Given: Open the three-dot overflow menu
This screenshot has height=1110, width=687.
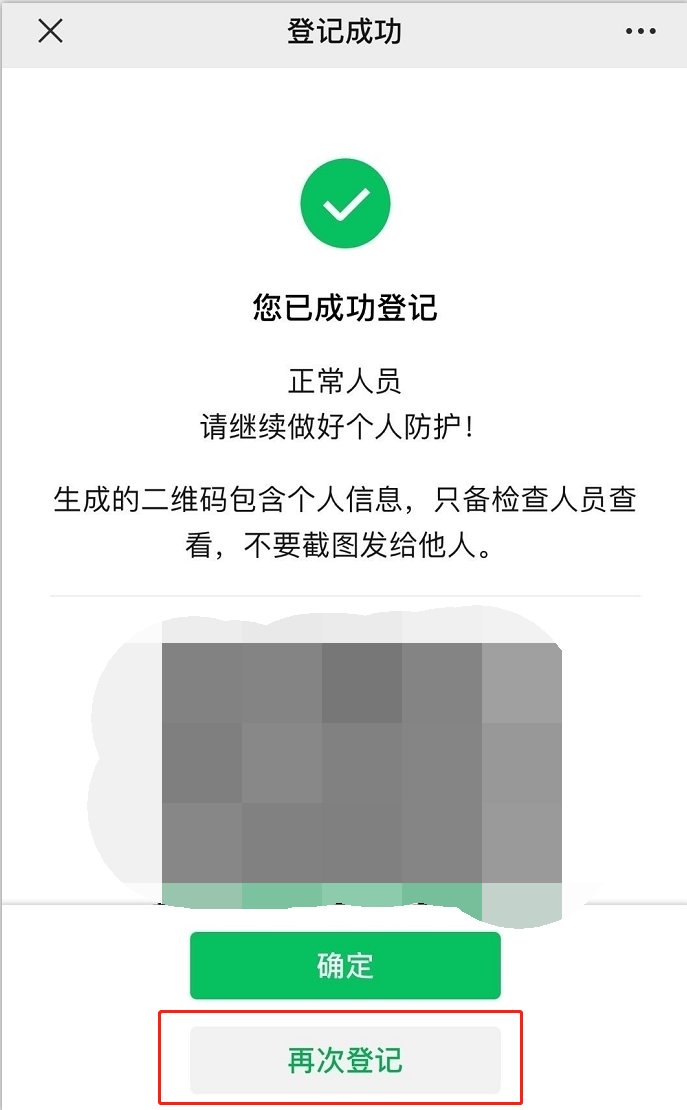Looking at the screenshot, I should pyautogui.click(x=640, y=32).
